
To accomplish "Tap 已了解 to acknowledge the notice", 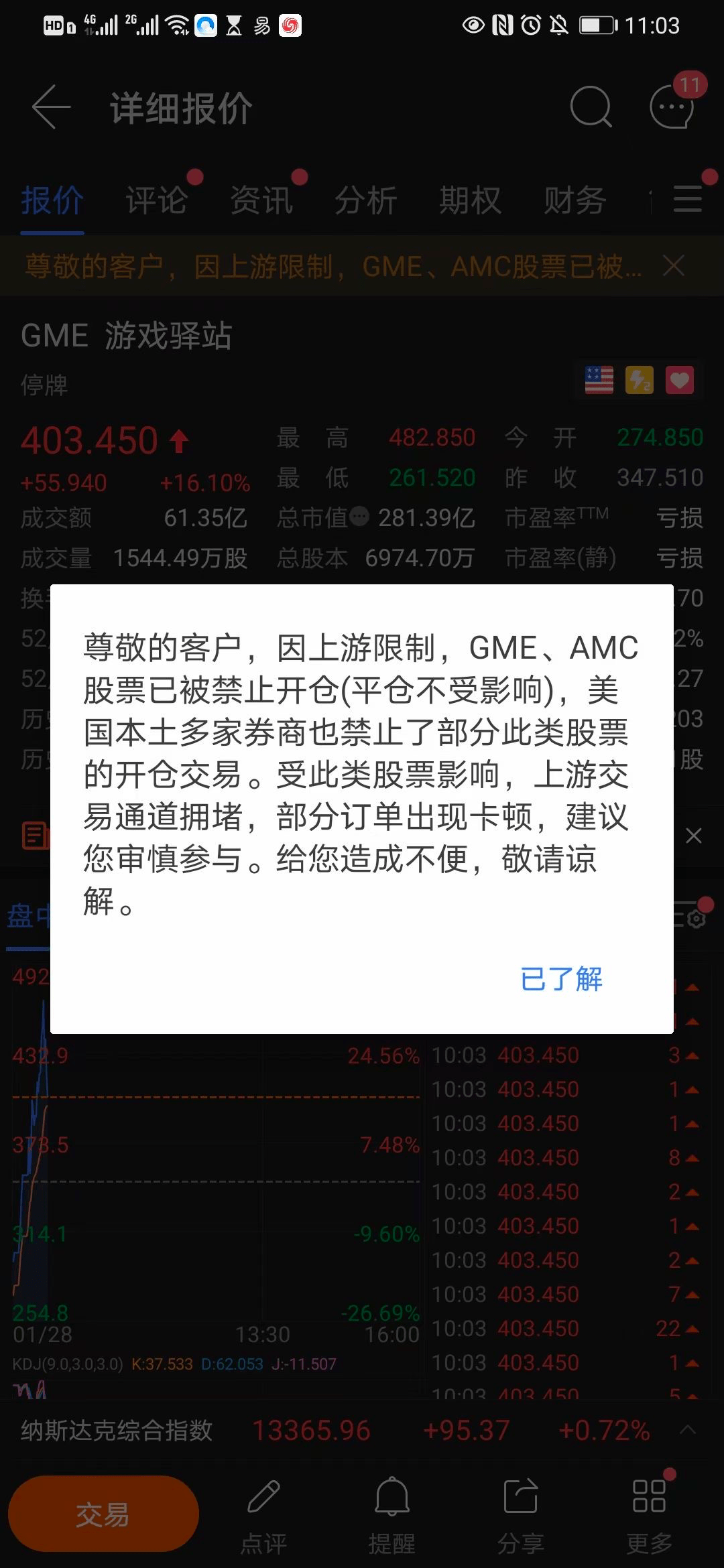I will click(x=562, y=980).
